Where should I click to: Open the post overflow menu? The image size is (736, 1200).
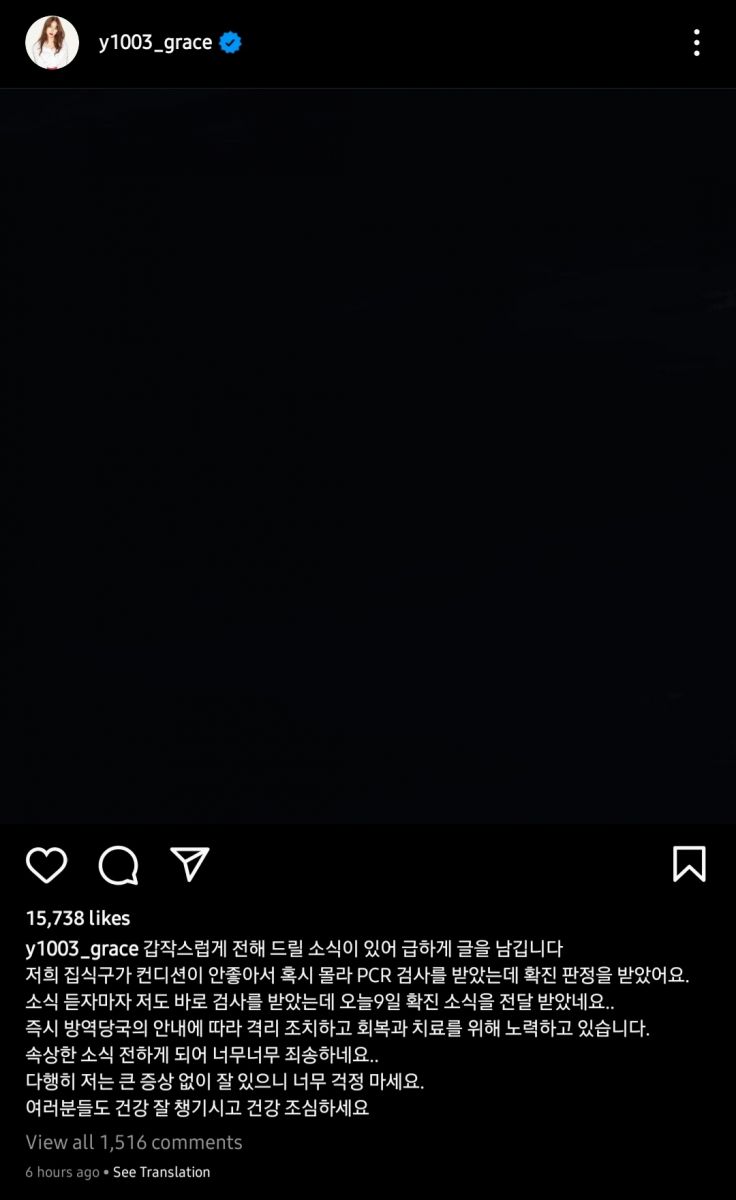coord(696,42)
